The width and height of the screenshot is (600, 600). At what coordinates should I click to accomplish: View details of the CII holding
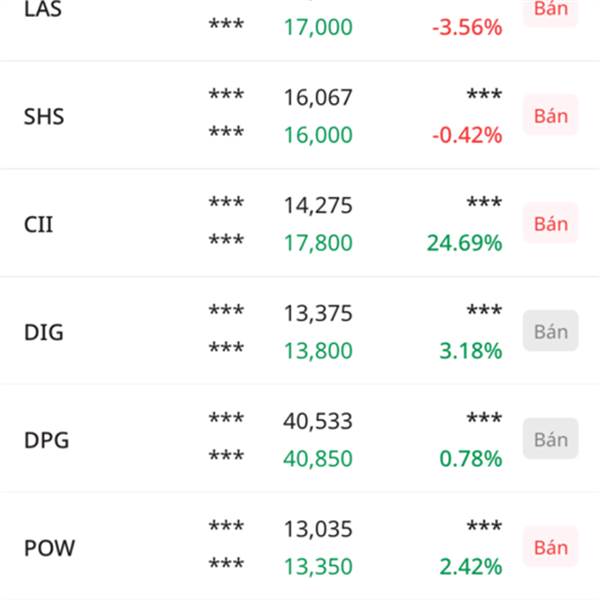[38, 224]
